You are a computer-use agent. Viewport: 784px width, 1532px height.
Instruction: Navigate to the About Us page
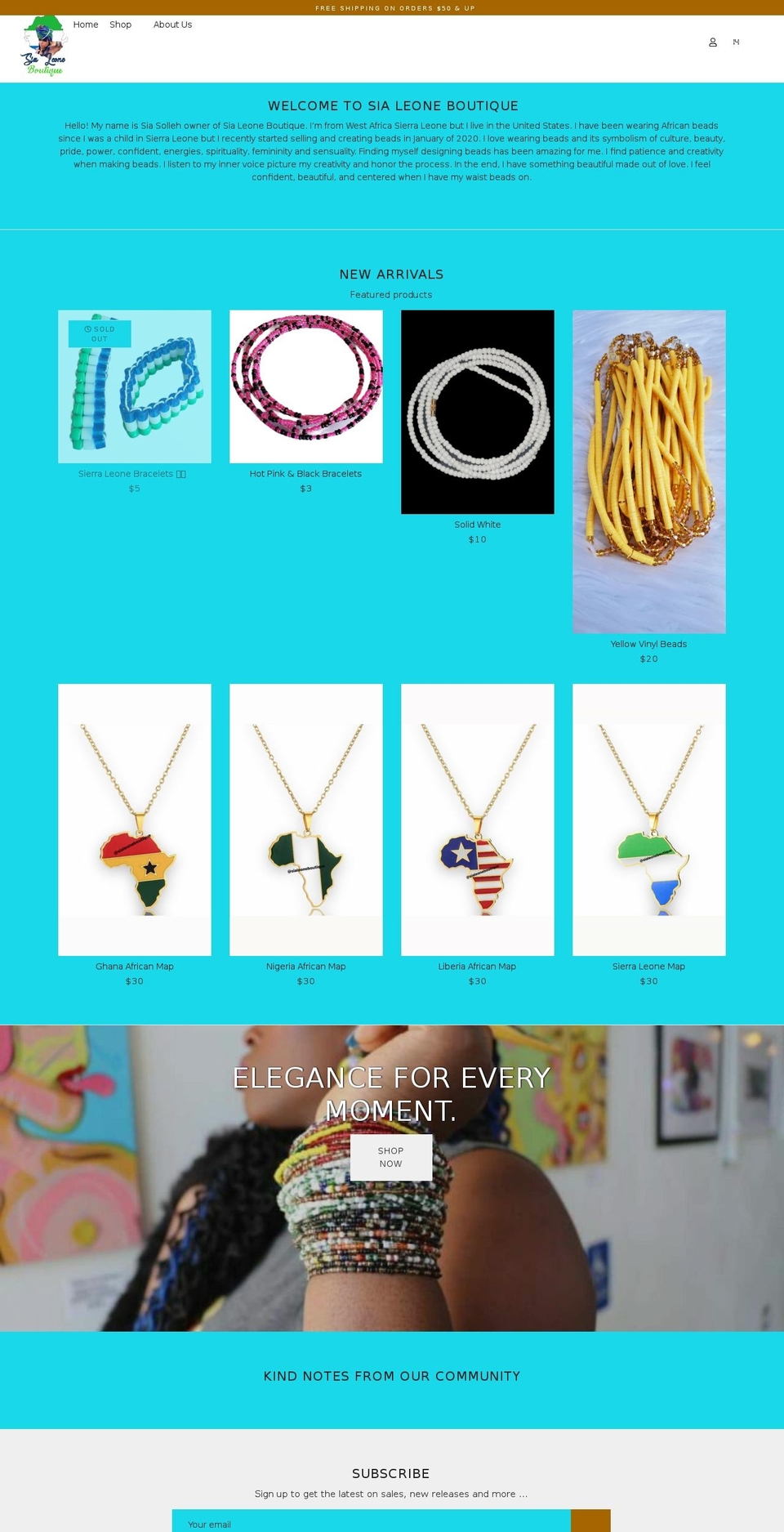click(x=172, y=25)
